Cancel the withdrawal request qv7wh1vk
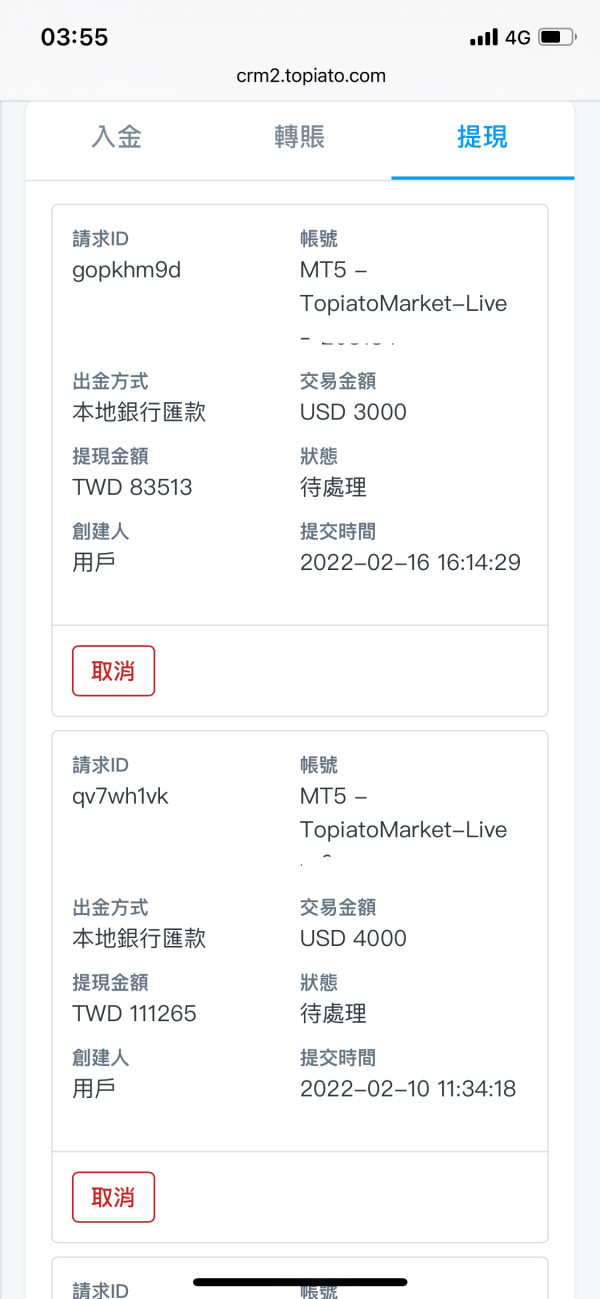The width and height of the screenshot is (600, 1299). [x=113, y=1197]
